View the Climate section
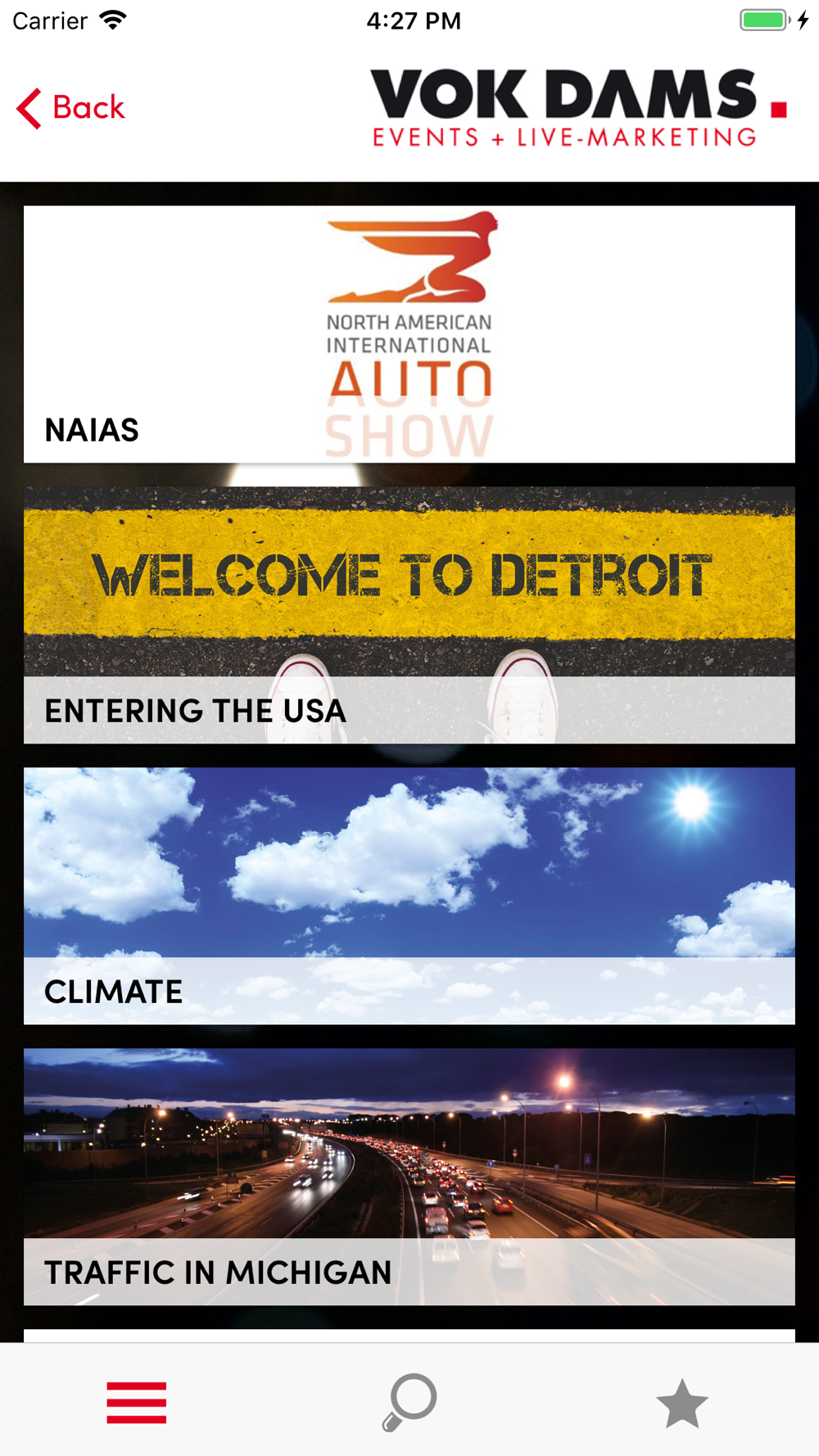 409,896
